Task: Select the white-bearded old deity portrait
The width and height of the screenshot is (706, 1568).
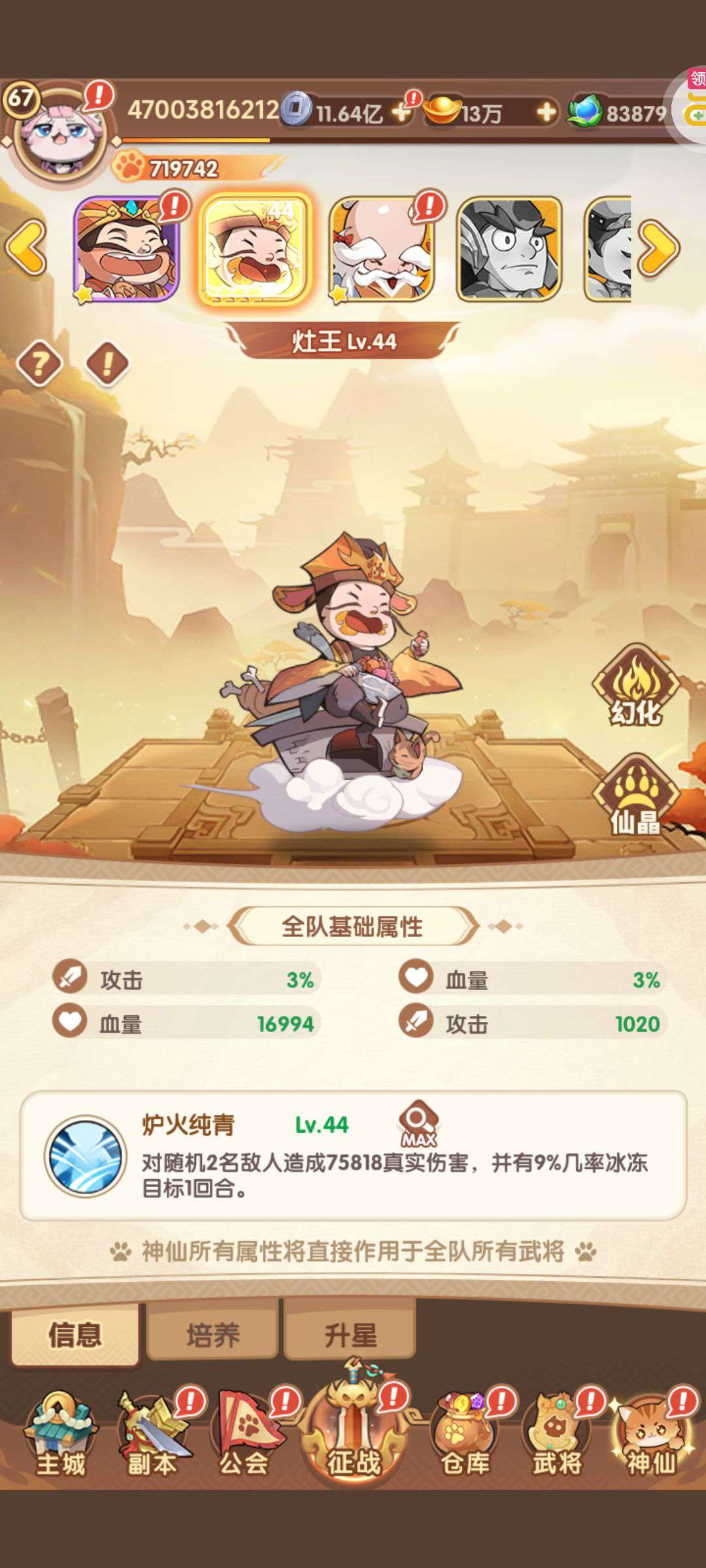Action: [382, 249]
